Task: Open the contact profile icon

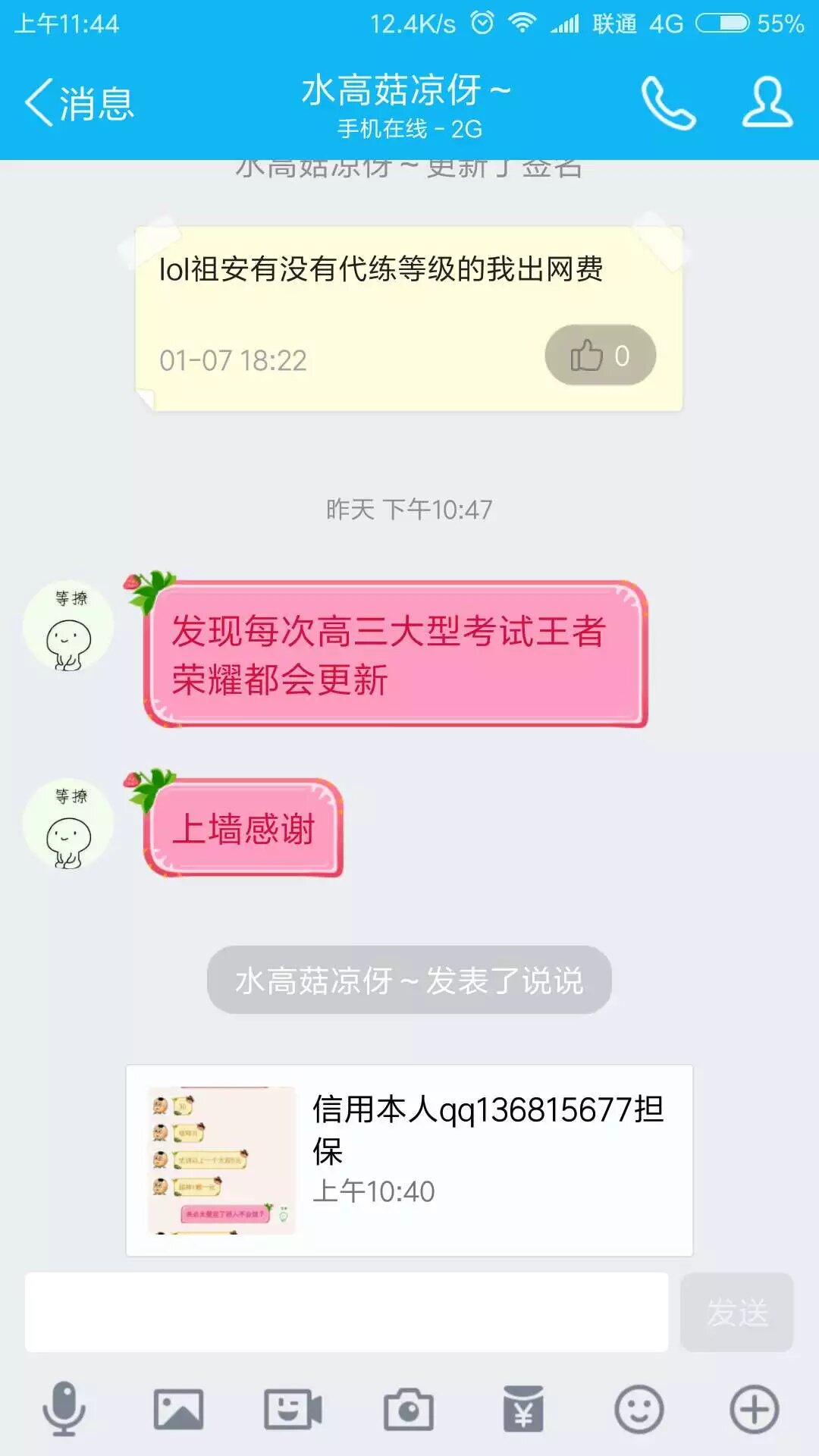Action: pyautogui.click(x=767, y=102)
